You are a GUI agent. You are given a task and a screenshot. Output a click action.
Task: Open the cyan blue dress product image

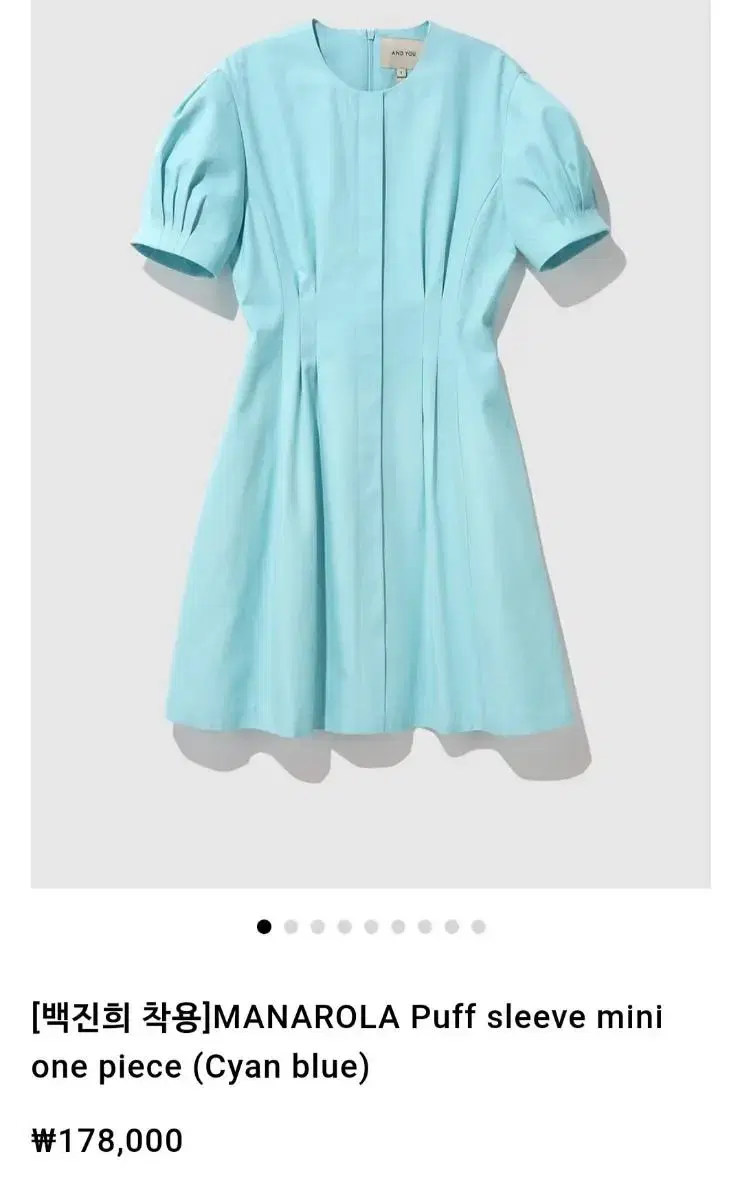pyautogui.click(x=370, y=443)
